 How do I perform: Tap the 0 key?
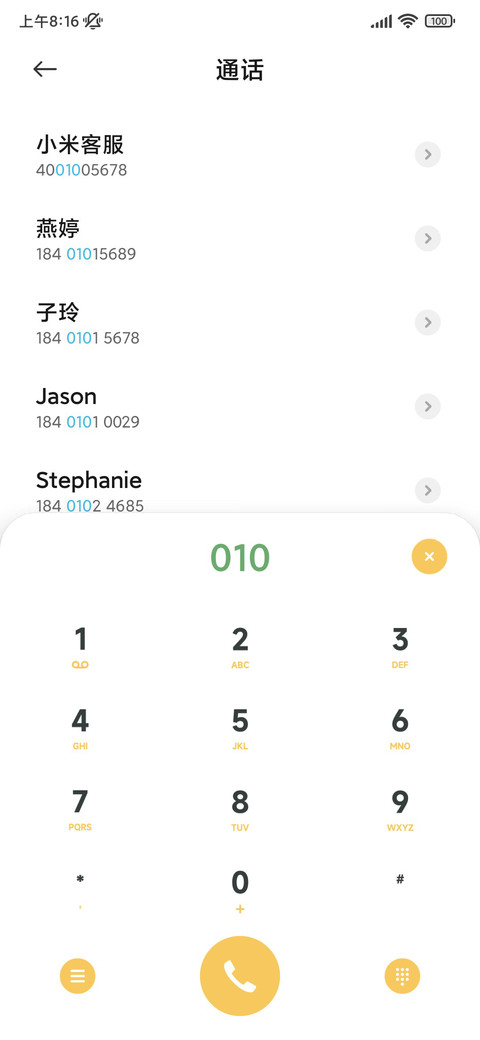click(x=240, y=891)
